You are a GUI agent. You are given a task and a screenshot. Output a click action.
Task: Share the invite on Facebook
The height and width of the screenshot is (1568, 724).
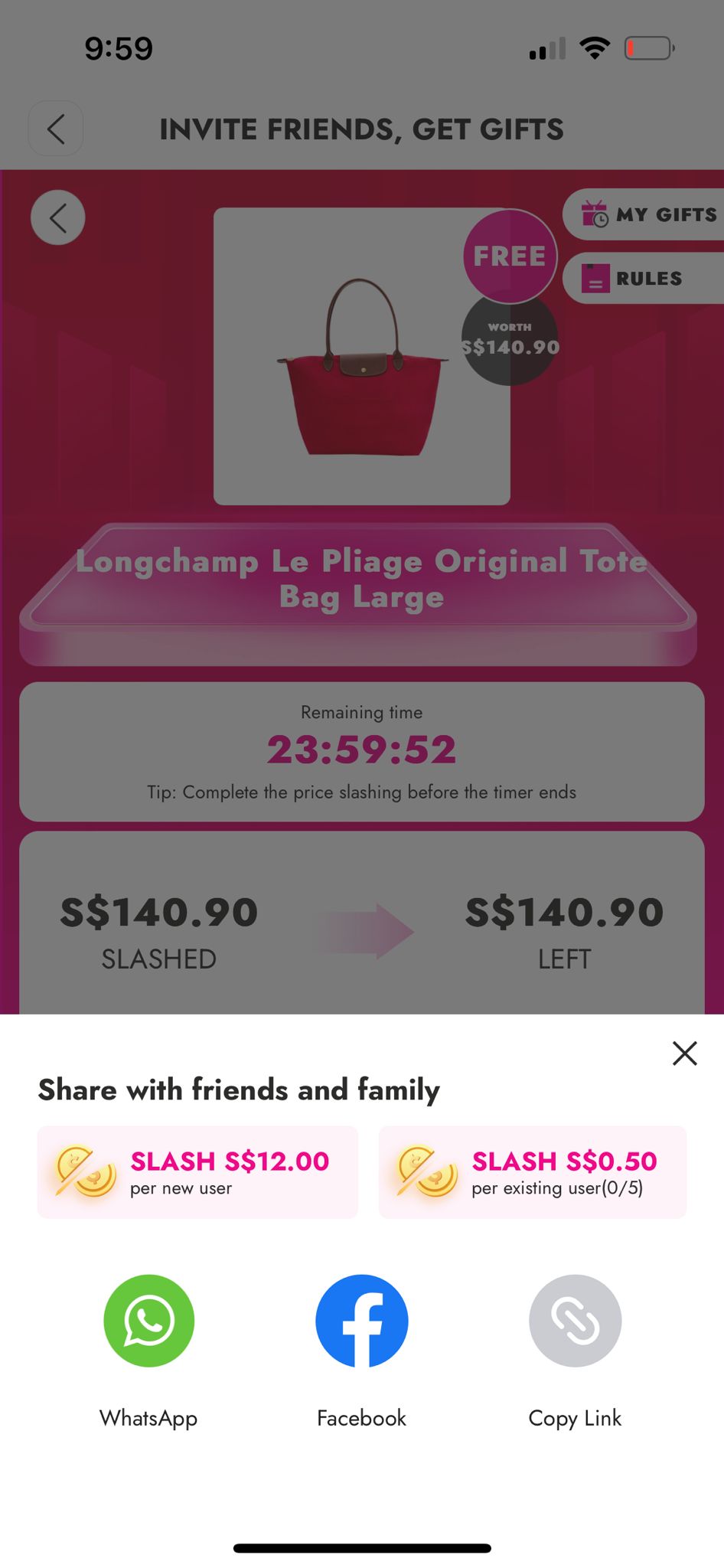(x=361, y=1320)
